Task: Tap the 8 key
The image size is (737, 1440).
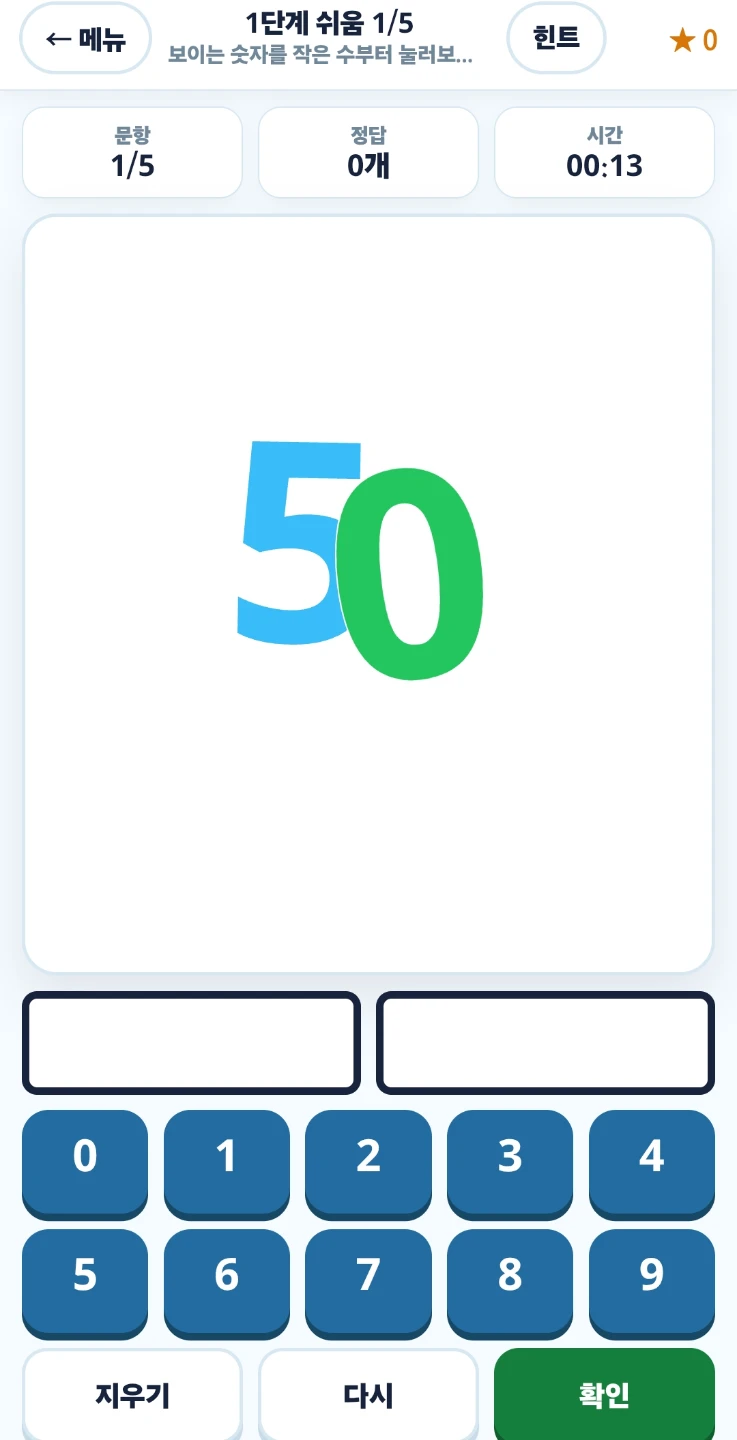Action: coord(510,1282)
